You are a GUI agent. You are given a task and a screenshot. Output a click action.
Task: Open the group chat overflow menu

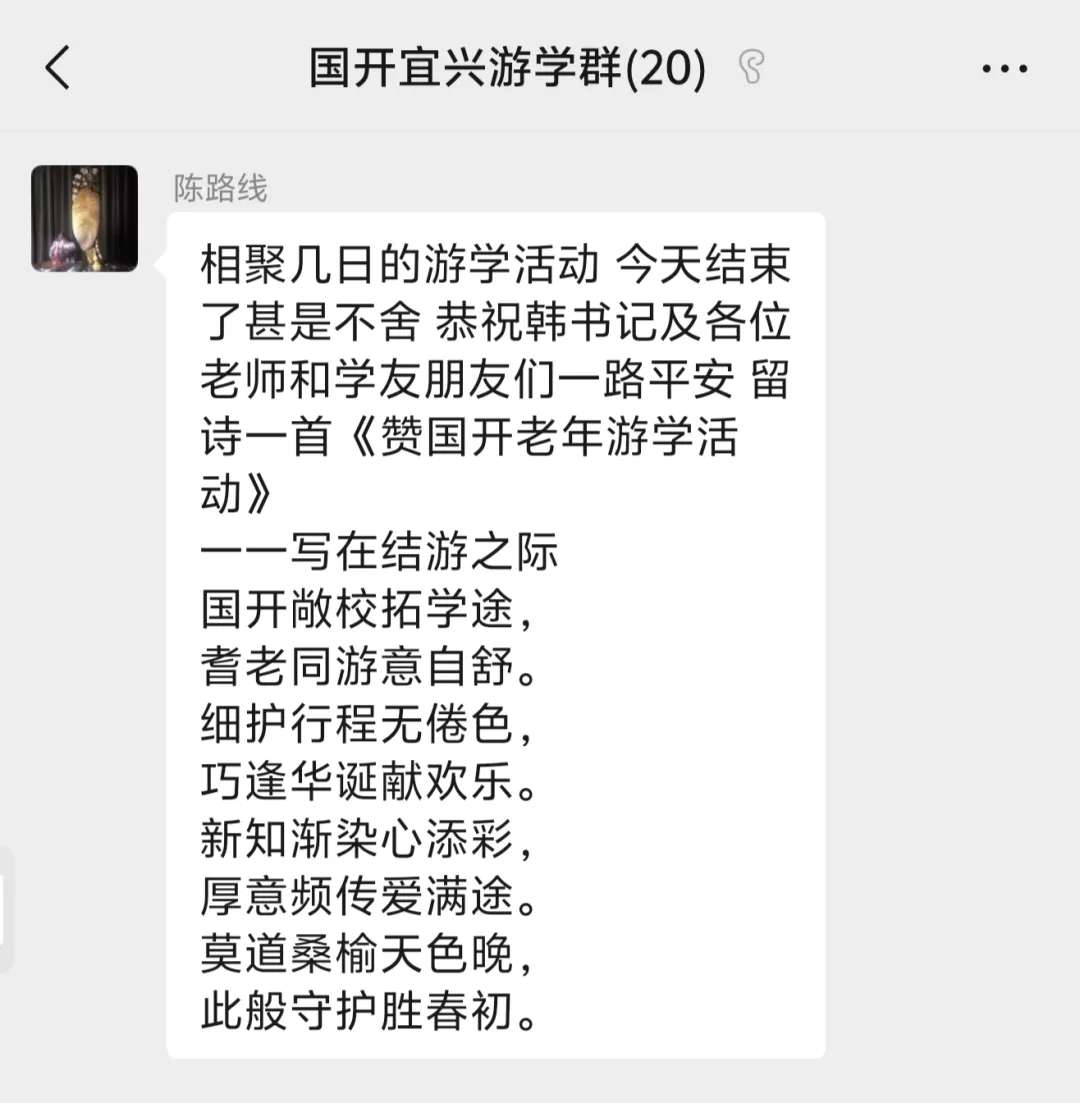[1004, 69]
